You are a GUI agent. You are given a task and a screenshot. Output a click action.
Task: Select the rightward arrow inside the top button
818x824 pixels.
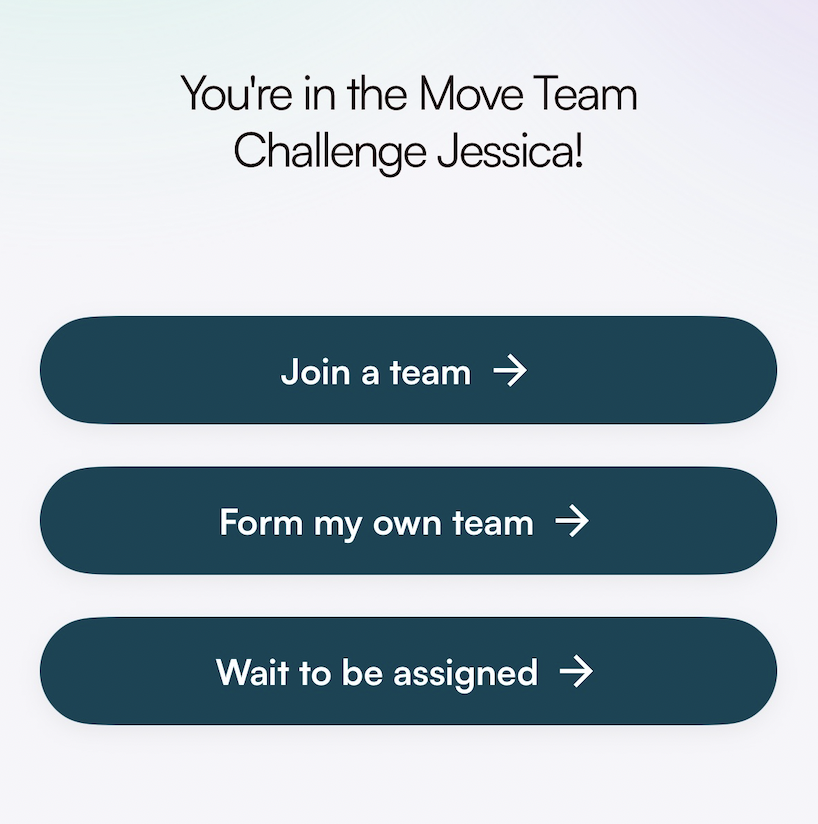click(x=512, y=371)
